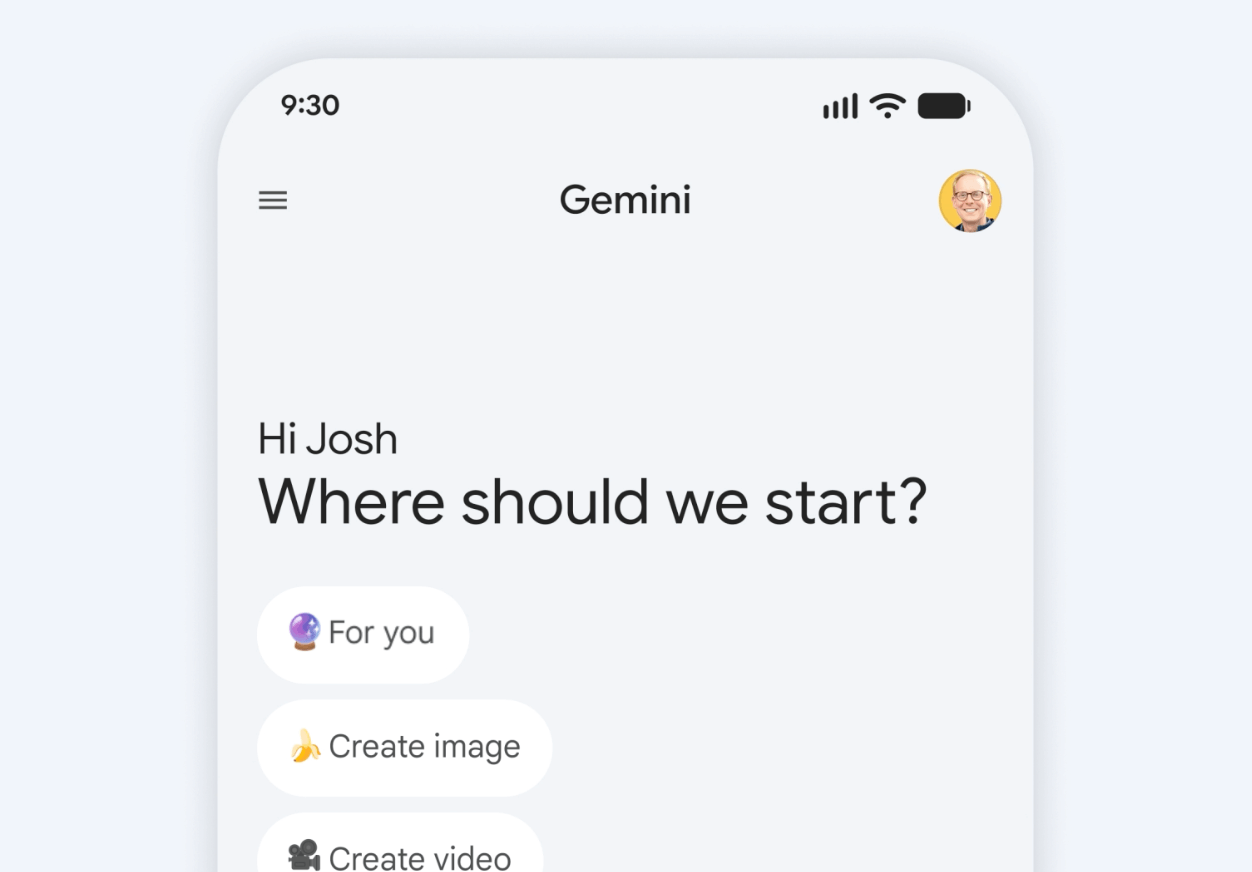The image size is (1252, 872).
Task: Choose the Create image suggestion
Action: point(404,747)
